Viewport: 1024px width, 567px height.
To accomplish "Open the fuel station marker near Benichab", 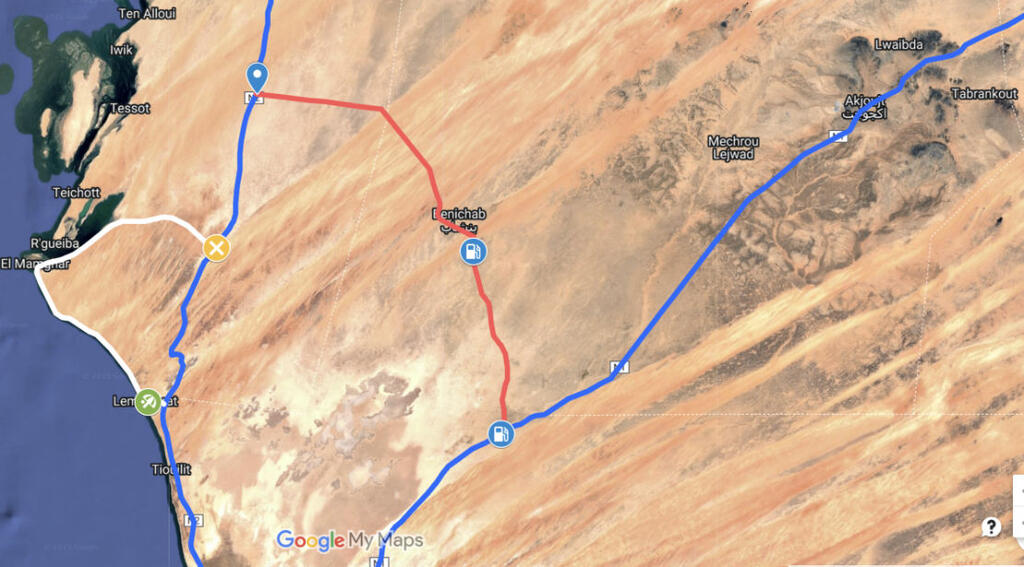I will coord(474,251).
